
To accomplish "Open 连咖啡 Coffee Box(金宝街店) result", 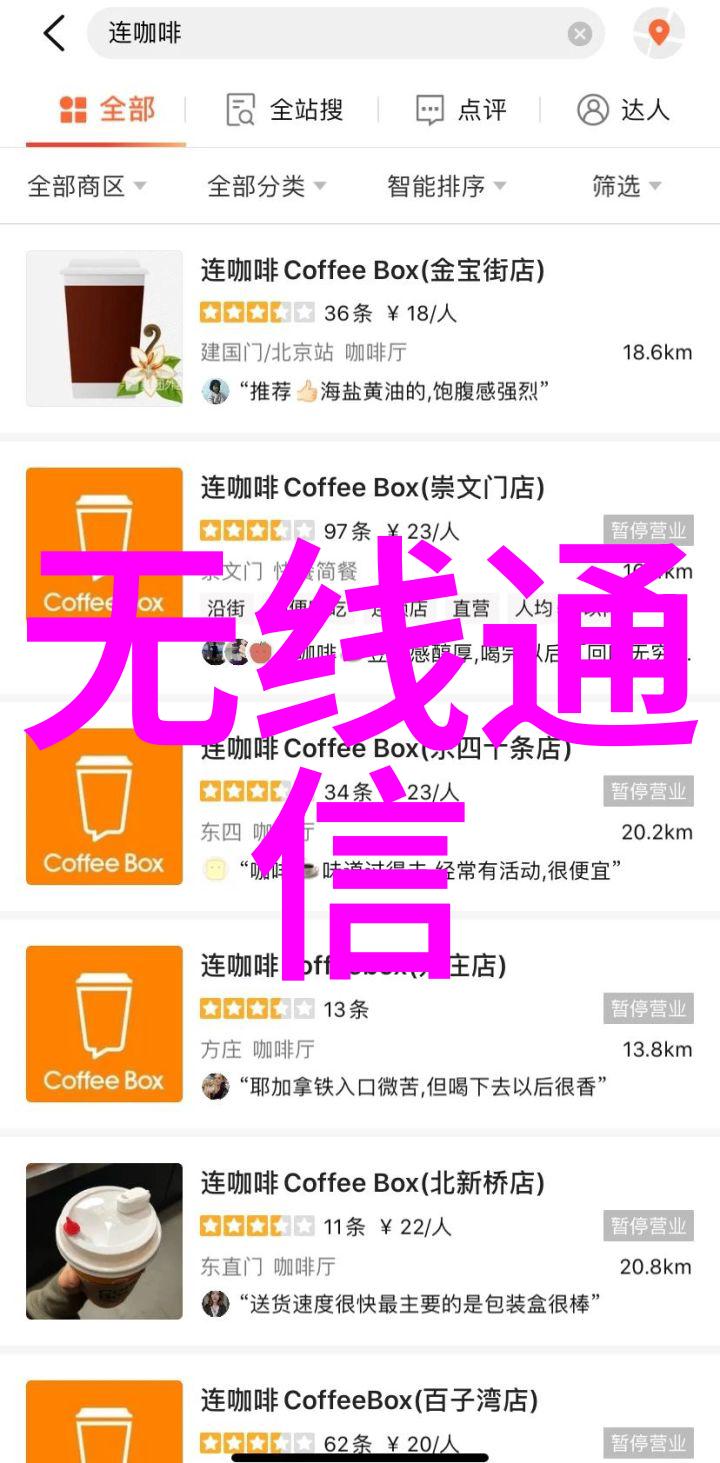I will [x=372, y=270].
